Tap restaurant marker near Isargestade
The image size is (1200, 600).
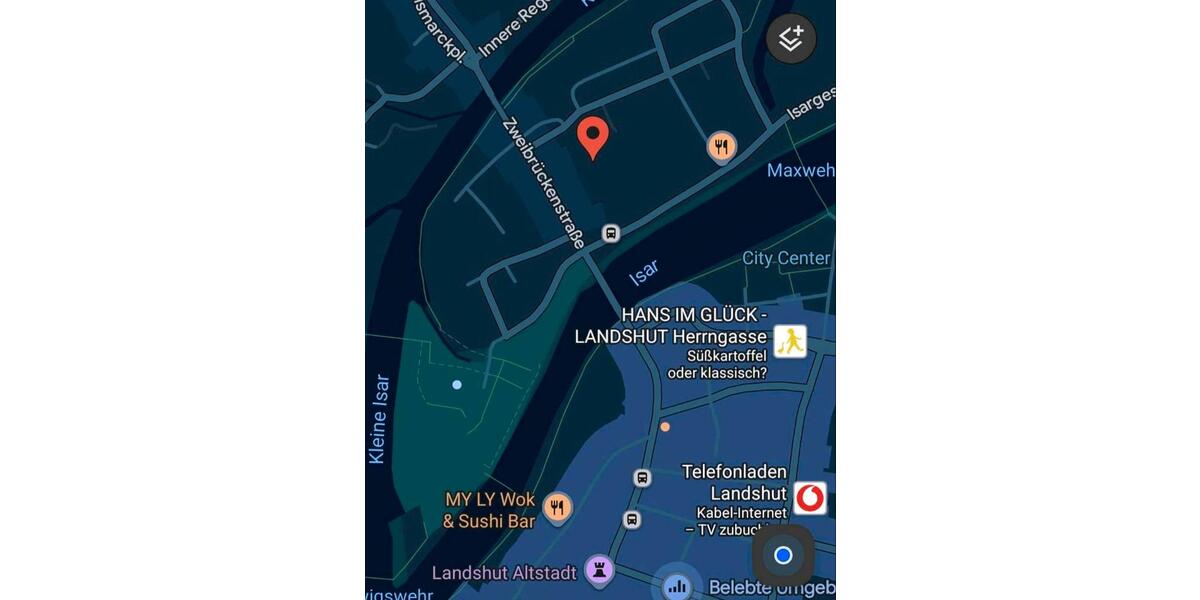pyautogui.click(x=722, y=147)
